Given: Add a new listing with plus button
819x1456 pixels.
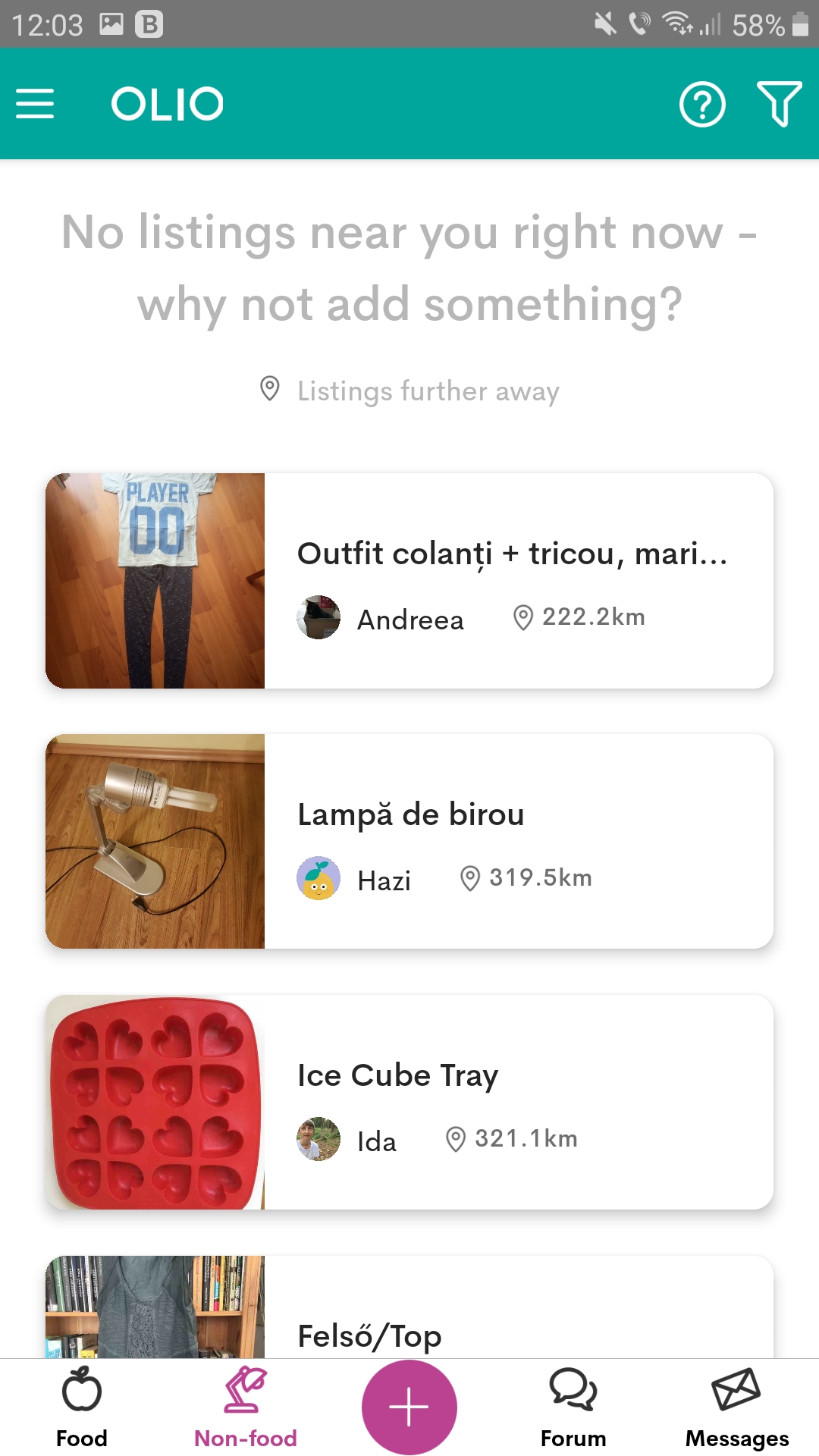Looking at the screenshot, I should click(409, 1407).
